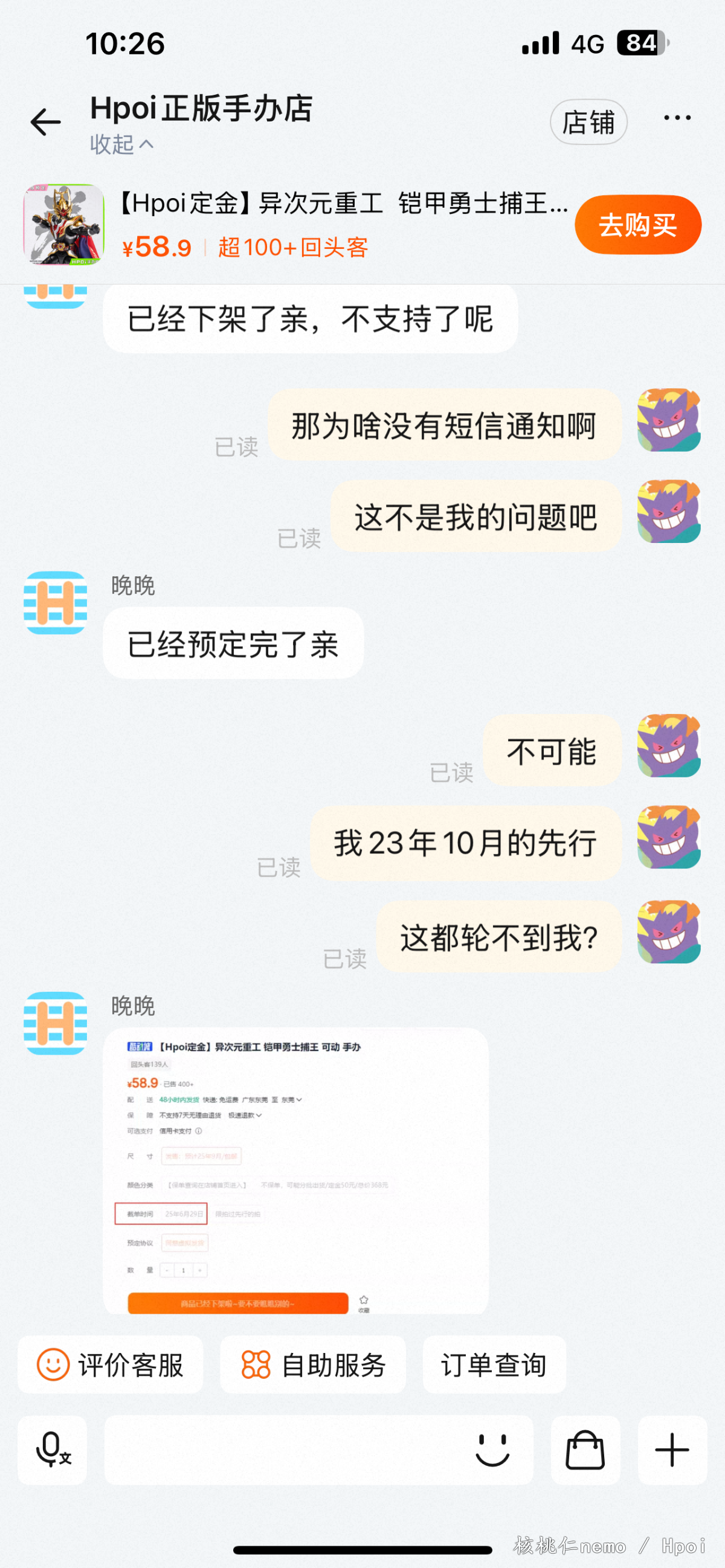Collapse the product card with 收起
The width and height of the screenshot is (725, 1568).
tap(121, 145)
